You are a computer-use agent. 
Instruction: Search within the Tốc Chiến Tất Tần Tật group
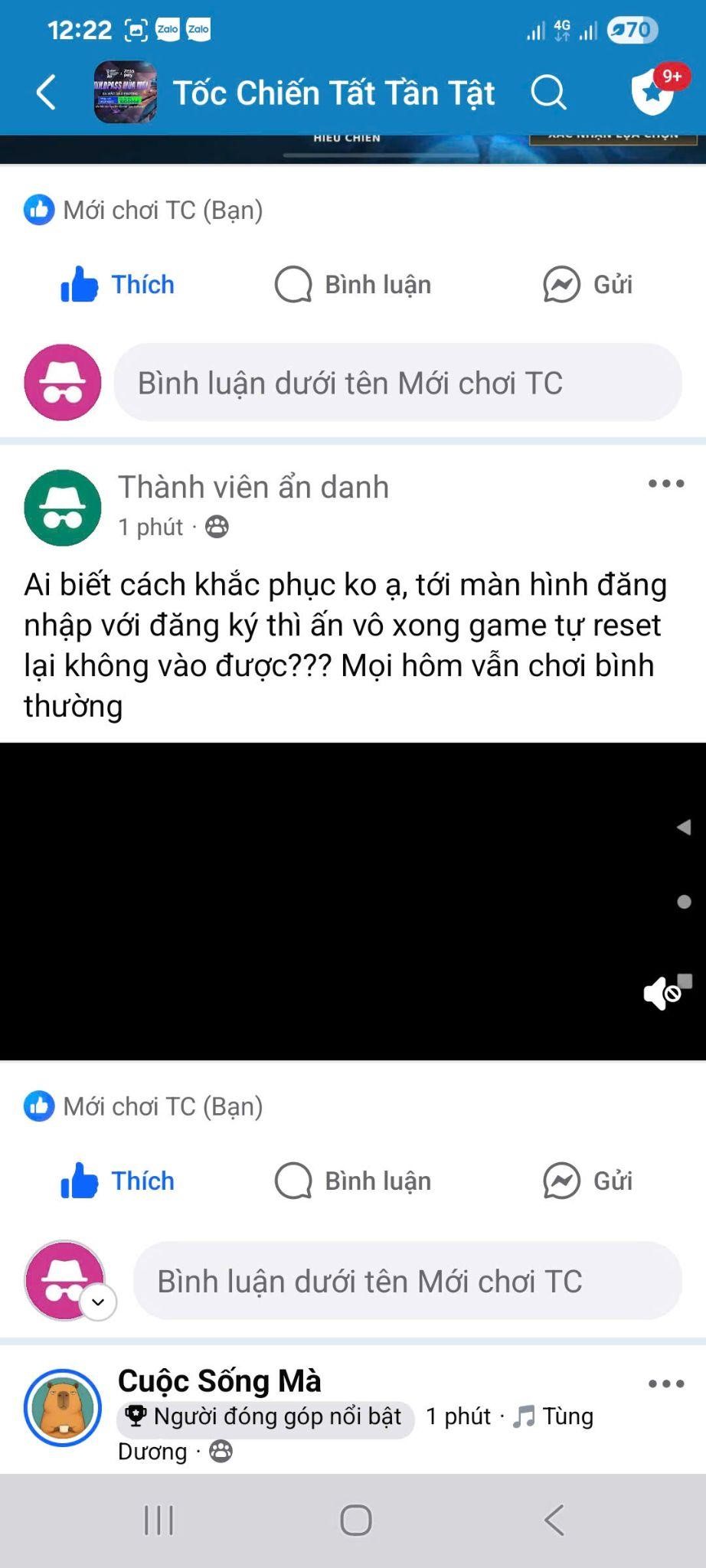point(548,93)
